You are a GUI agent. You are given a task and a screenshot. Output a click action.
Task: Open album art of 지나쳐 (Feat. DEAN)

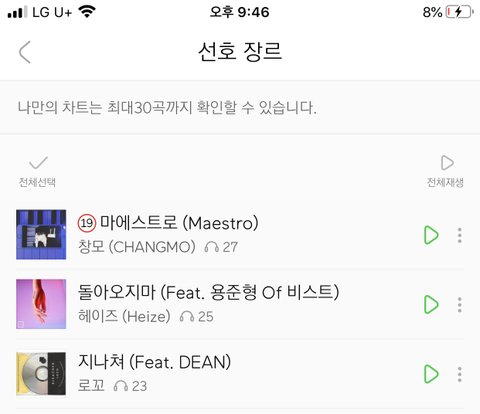point(41,374)
